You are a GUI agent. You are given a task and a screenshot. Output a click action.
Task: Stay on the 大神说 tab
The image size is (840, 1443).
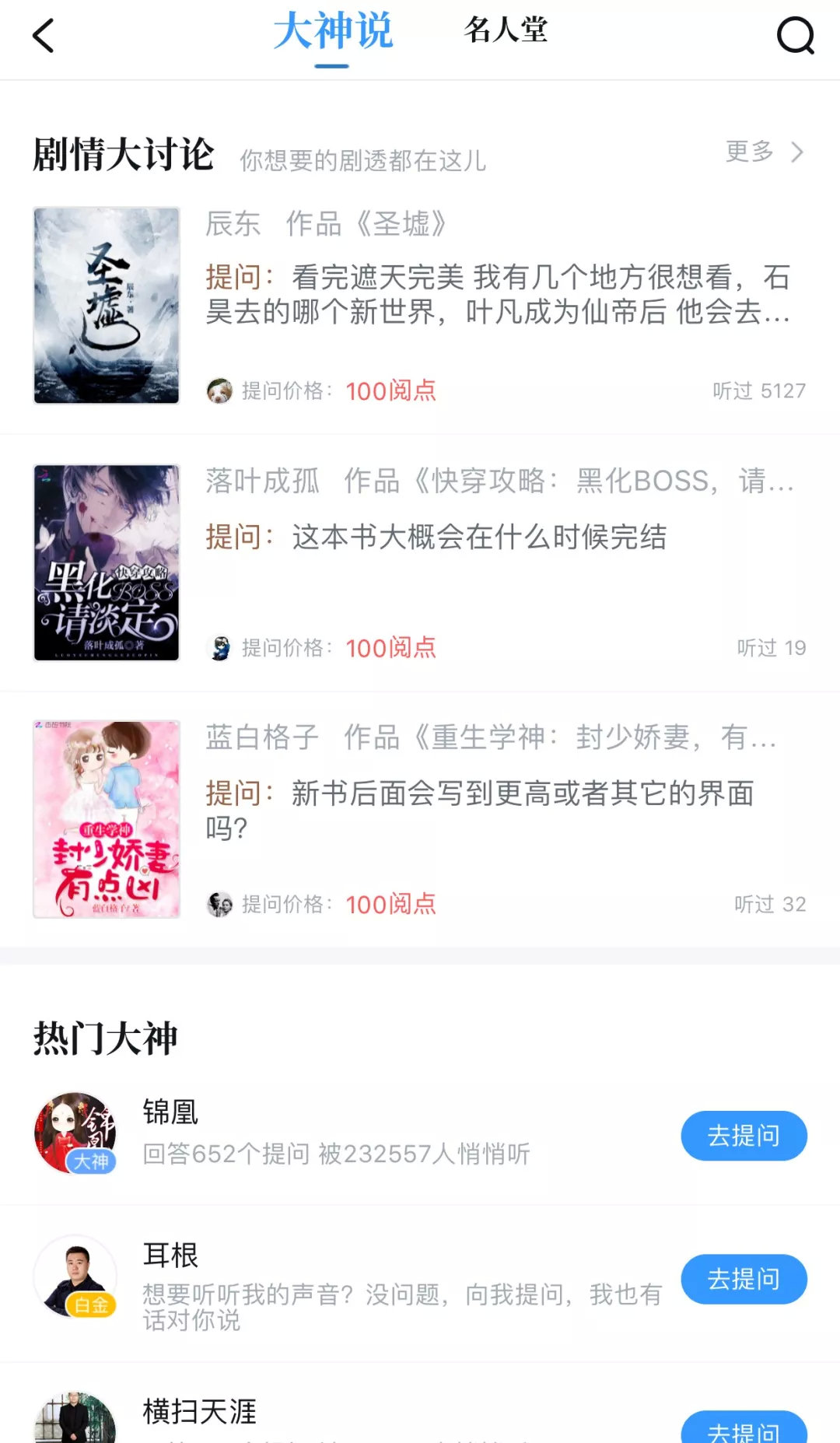(x=334, y=33)
